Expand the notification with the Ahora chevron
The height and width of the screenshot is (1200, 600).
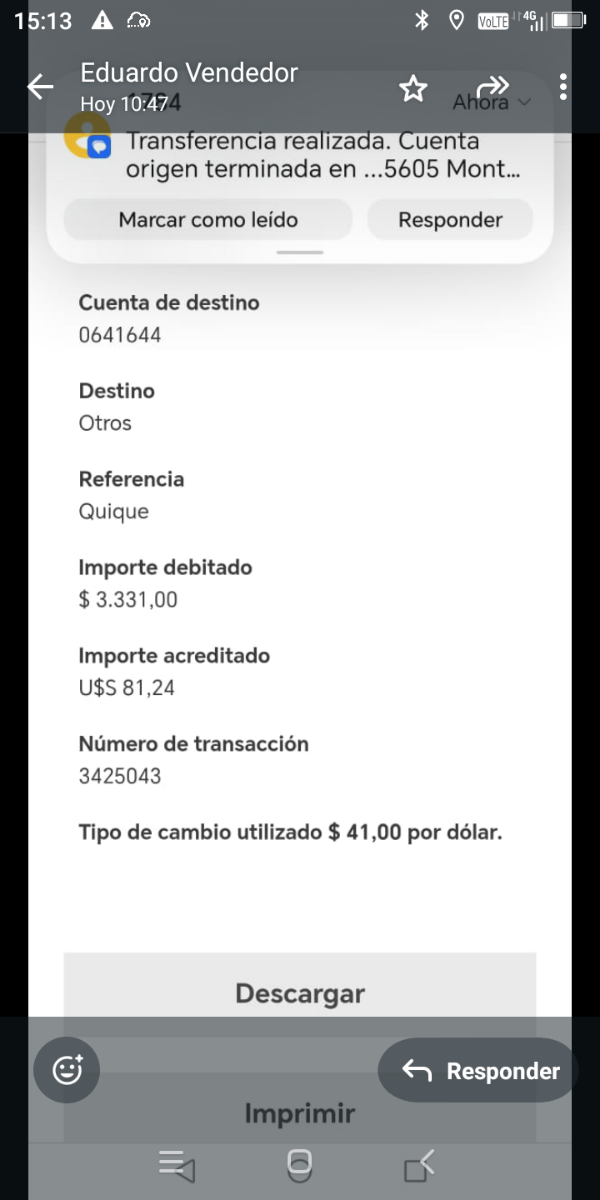[526, 102]
